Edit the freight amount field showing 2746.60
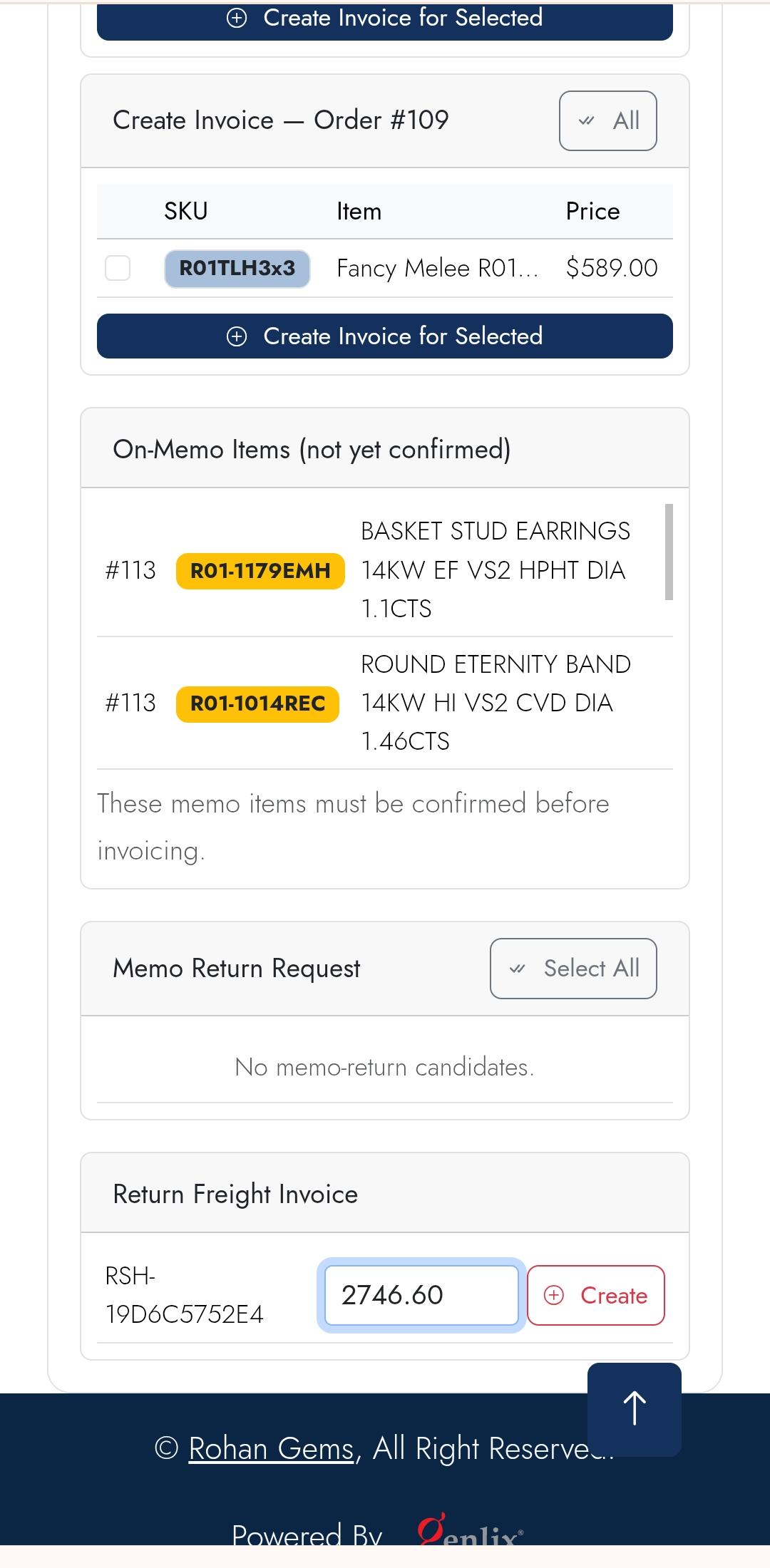 421,1294
